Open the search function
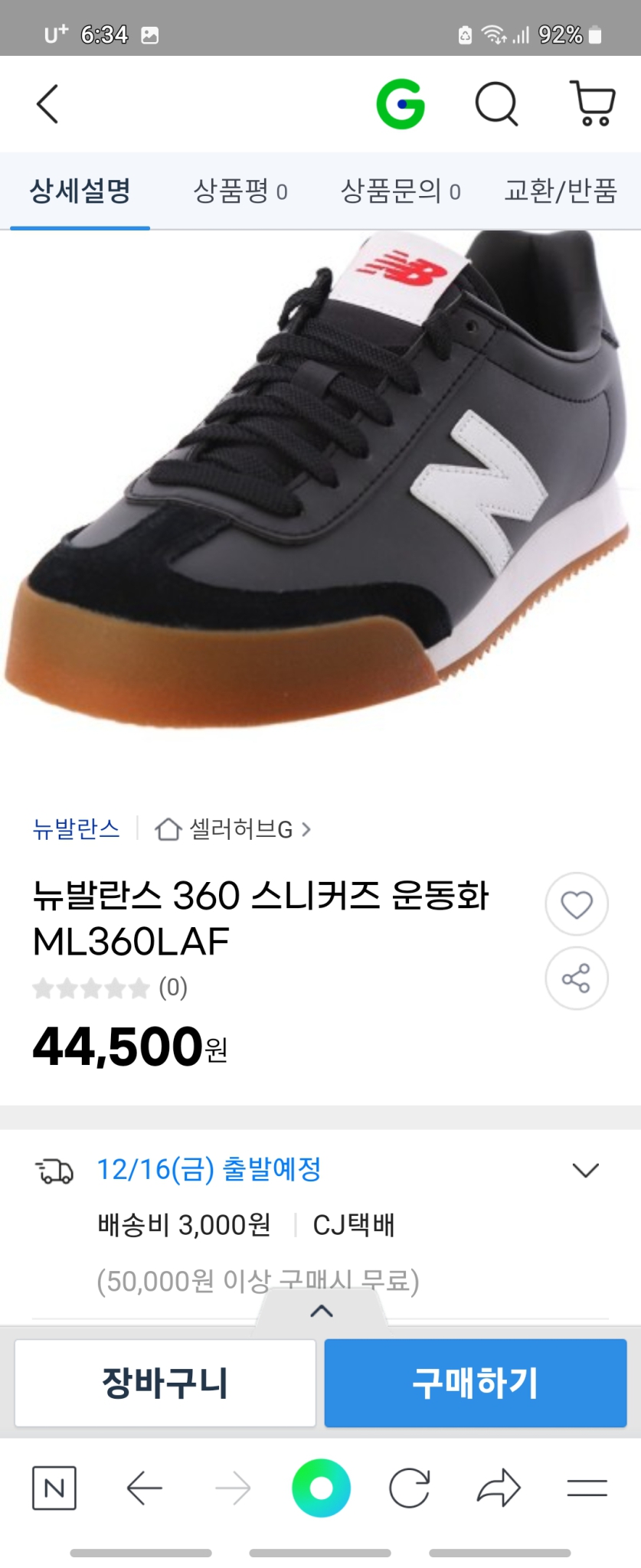This screenshot has width=641, height=1568. (497, 104)
